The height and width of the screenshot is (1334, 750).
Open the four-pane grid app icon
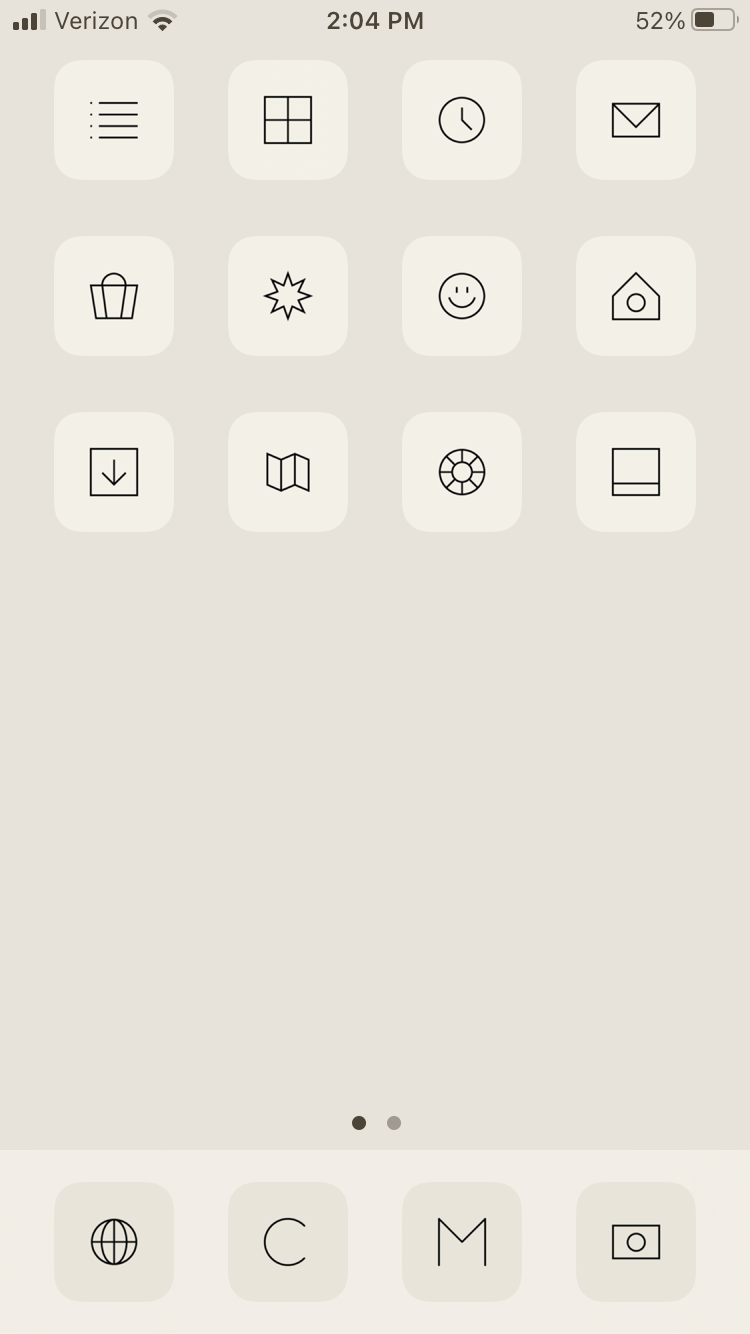pos(288,120)
